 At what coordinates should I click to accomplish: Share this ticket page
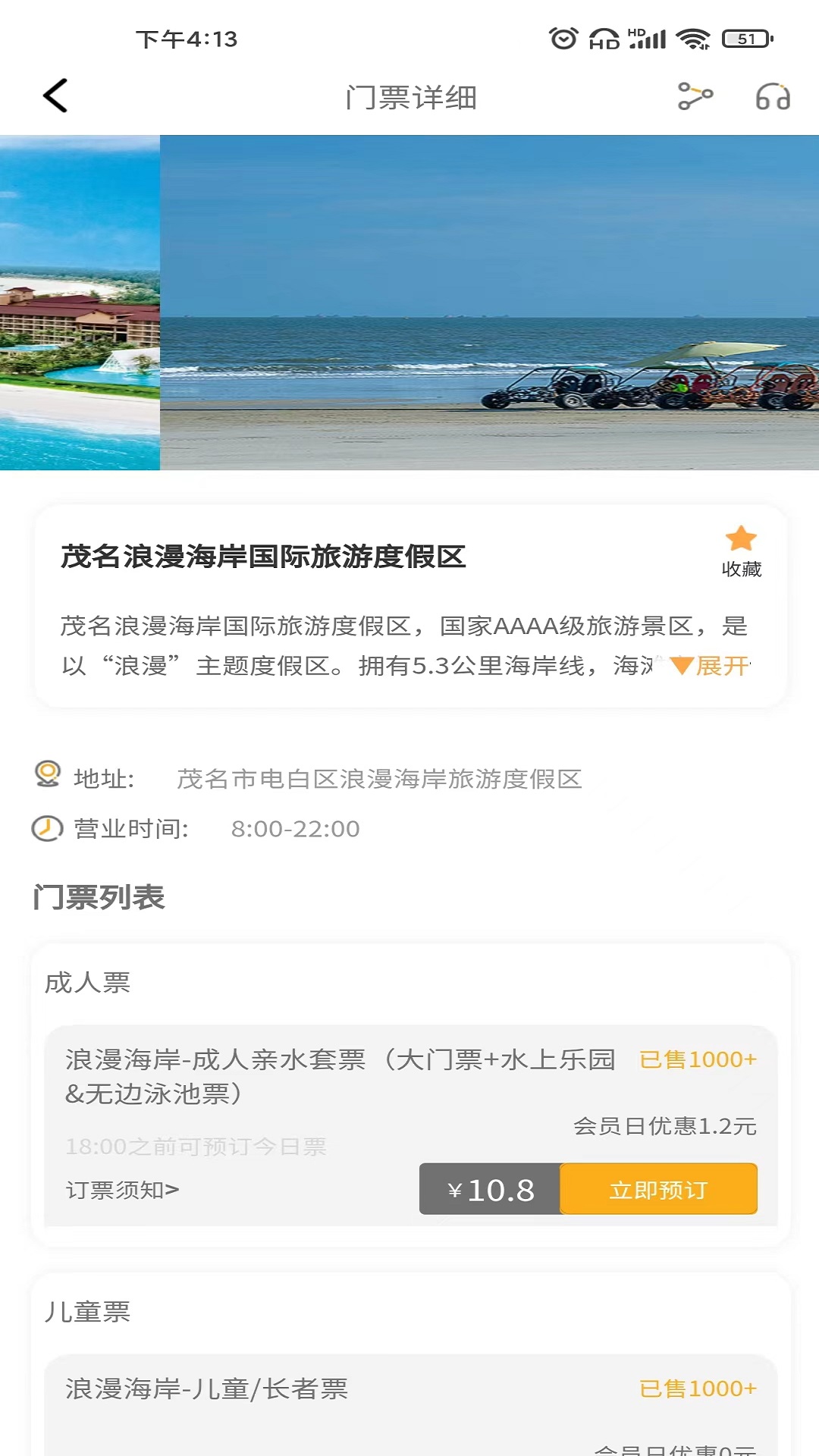(695, 96)
